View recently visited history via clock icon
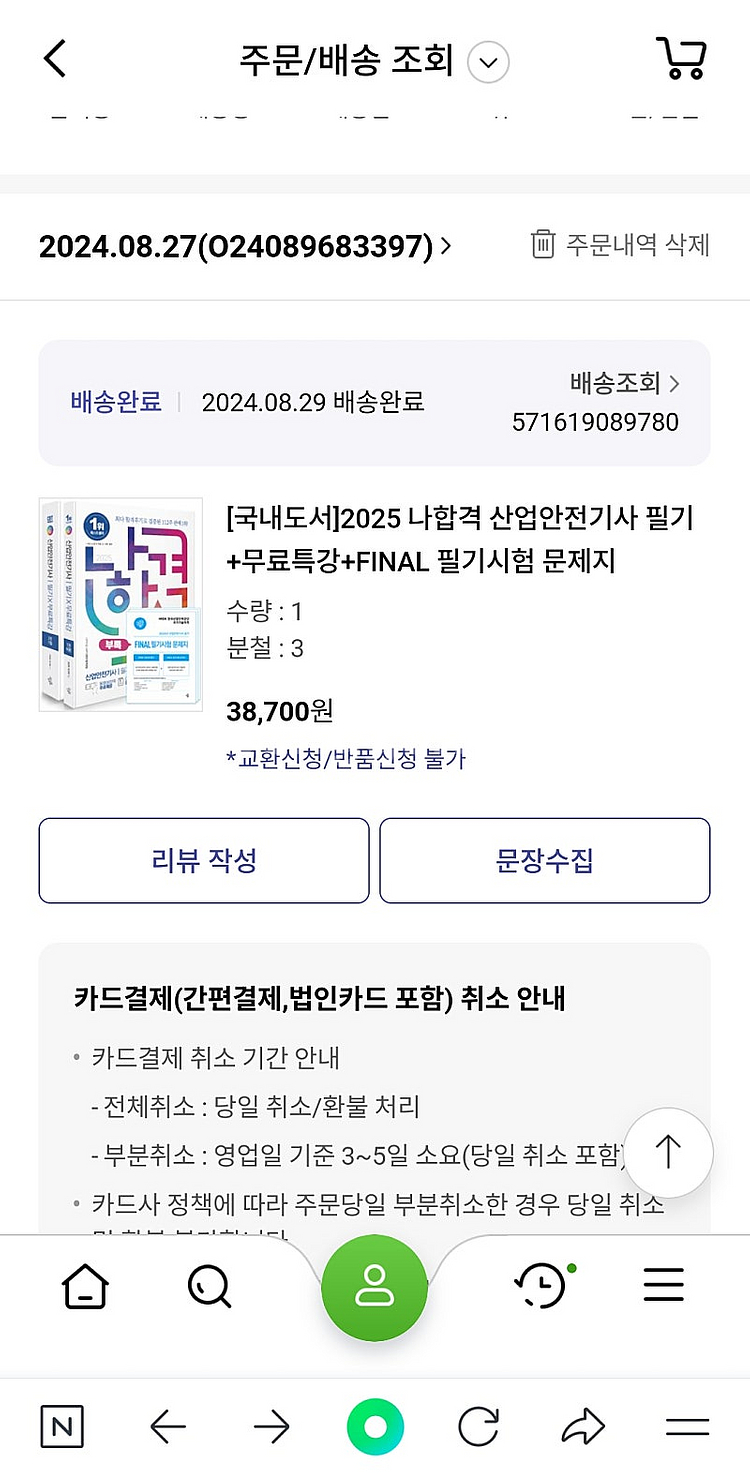Image resolution: width=750 pixels, height=1476 pixels. pos(541,1287)
